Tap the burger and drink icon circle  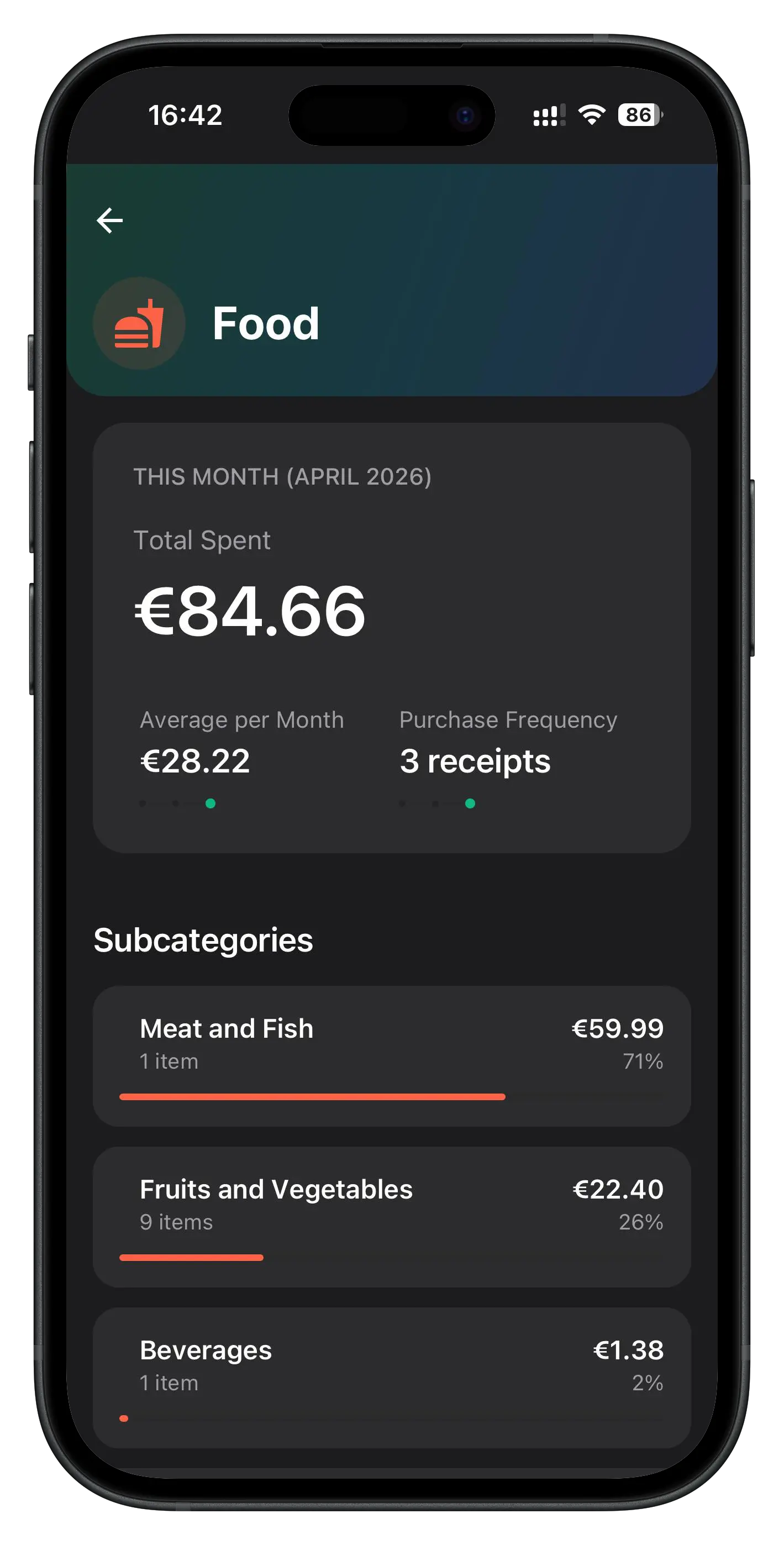click(x=139, y=324)
